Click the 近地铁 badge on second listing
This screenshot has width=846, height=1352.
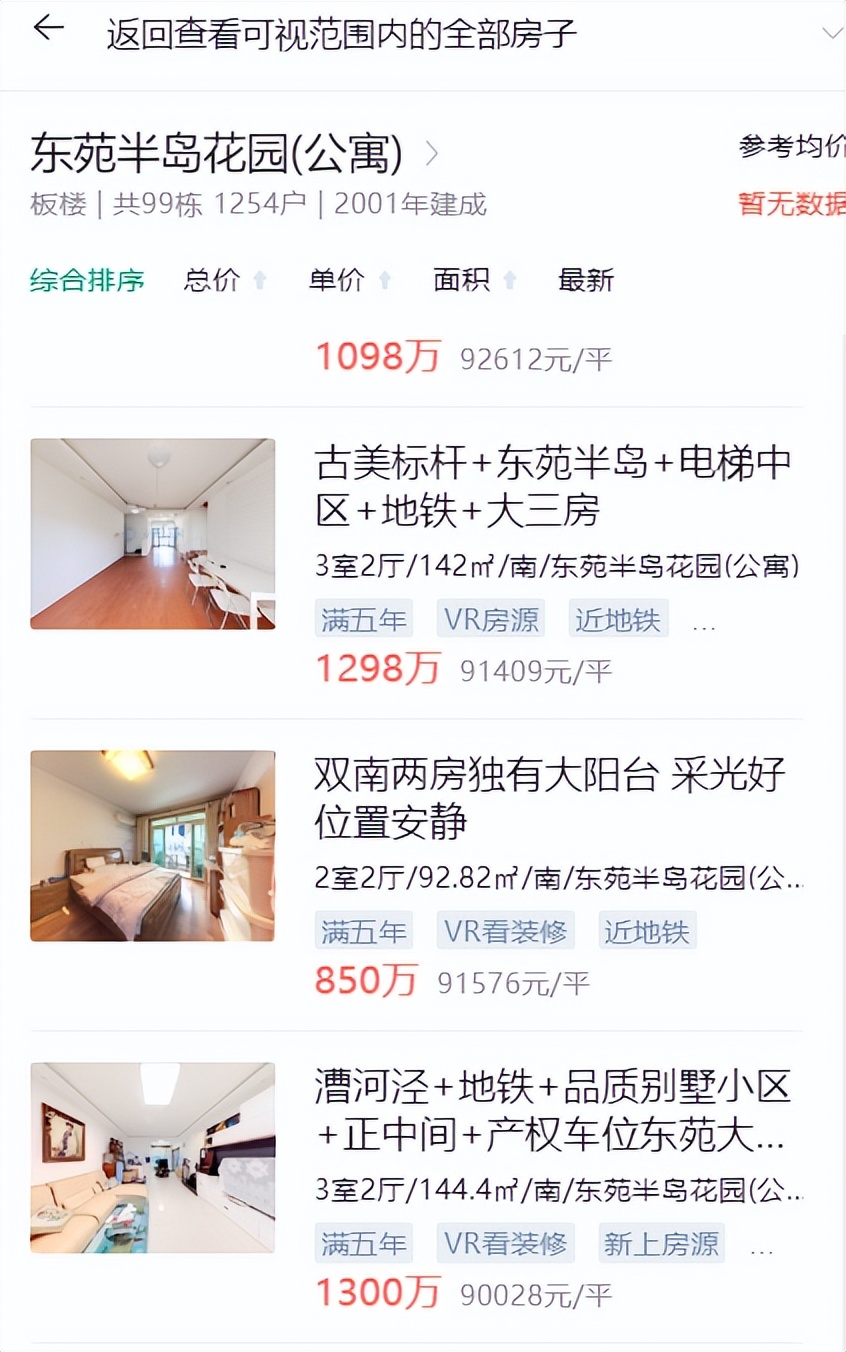(x=647, y=931)
